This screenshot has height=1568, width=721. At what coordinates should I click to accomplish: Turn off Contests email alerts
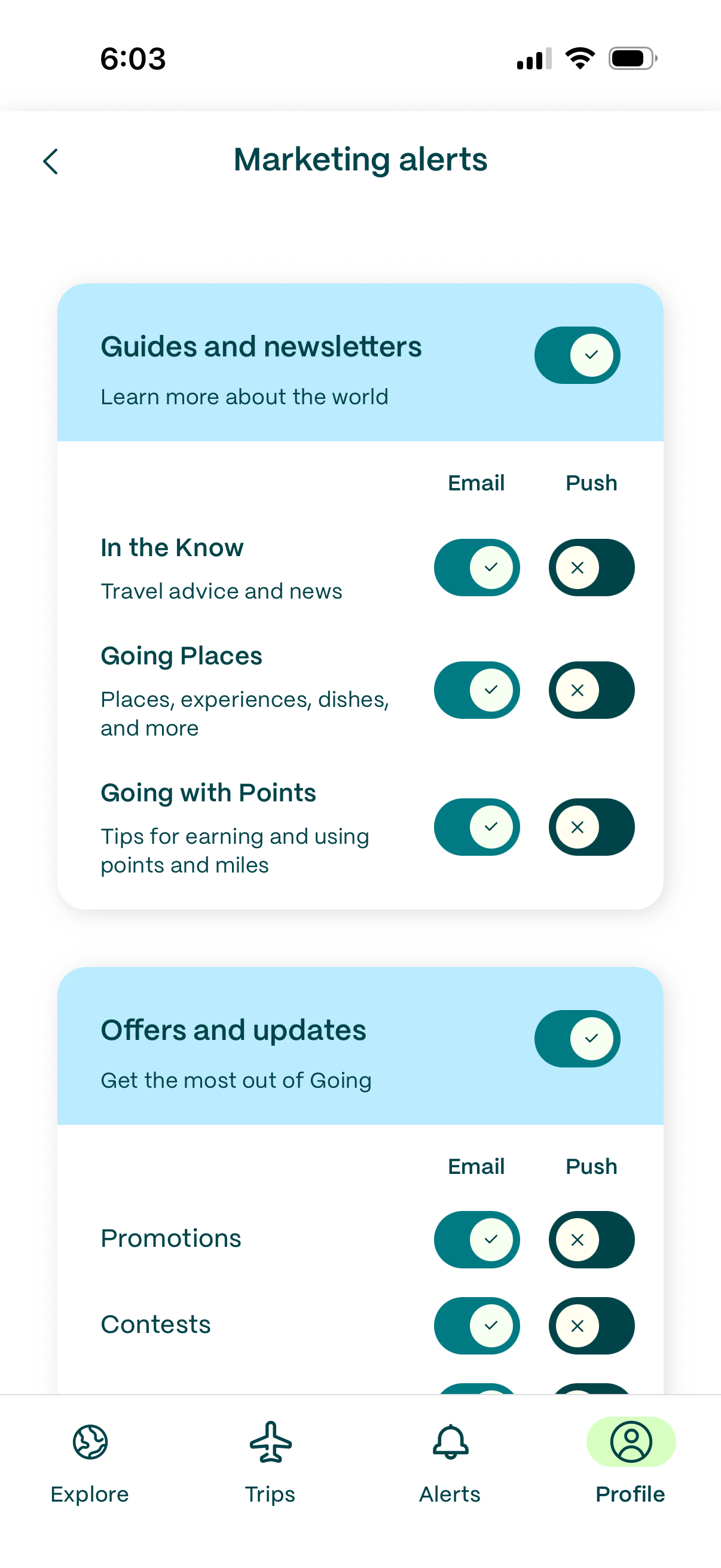click(476, 1326)
